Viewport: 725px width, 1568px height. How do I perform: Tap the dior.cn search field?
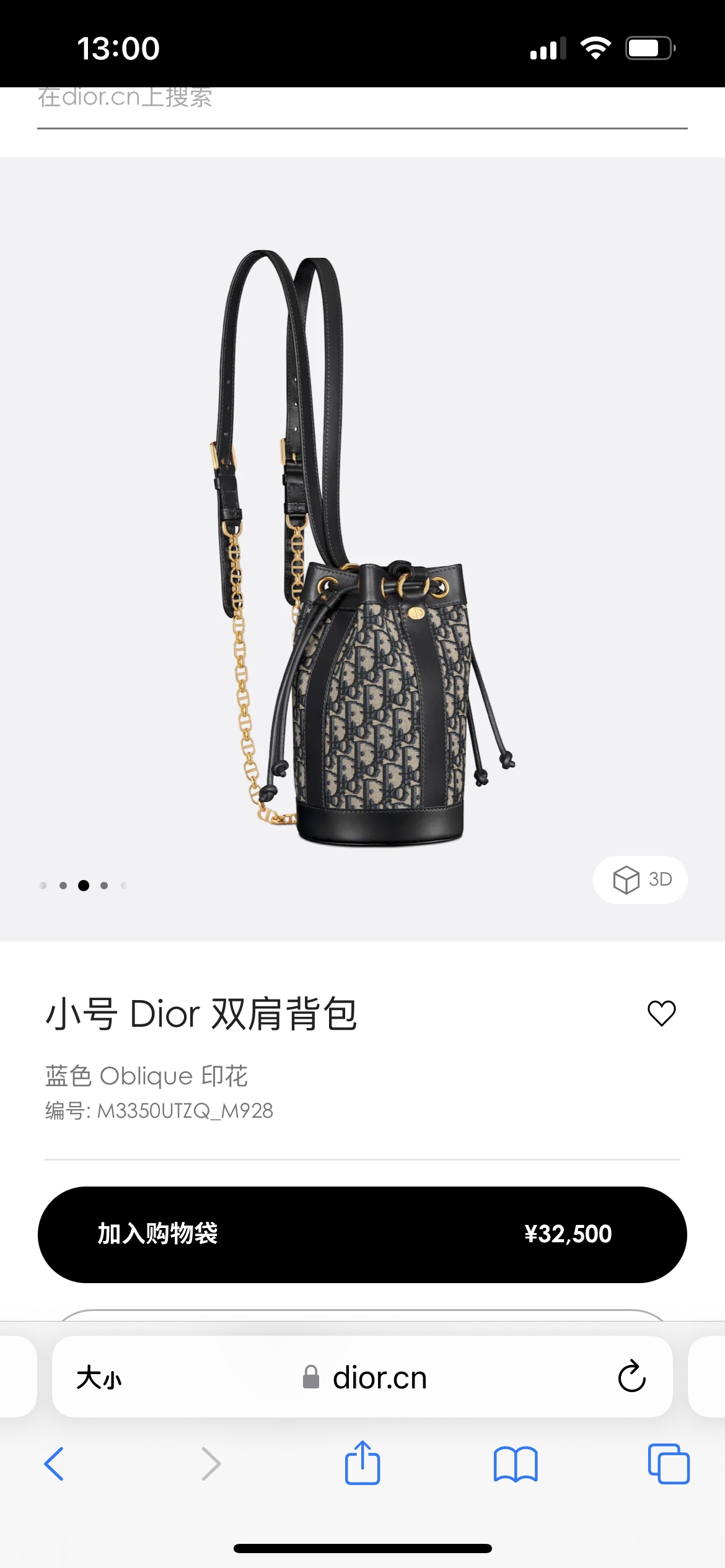(362, 105)
